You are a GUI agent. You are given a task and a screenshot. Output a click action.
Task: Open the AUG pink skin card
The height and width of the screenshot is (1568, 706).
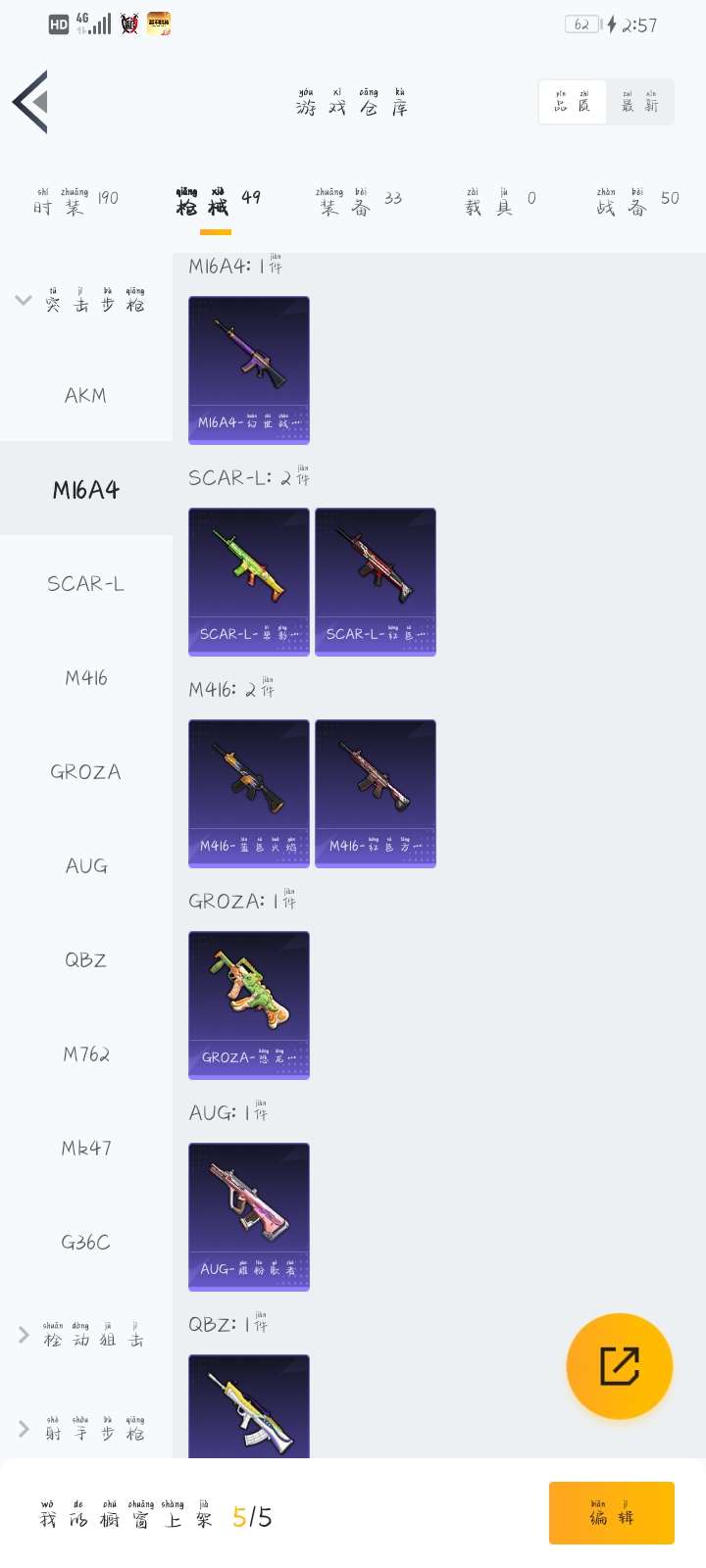point(249,1217)
